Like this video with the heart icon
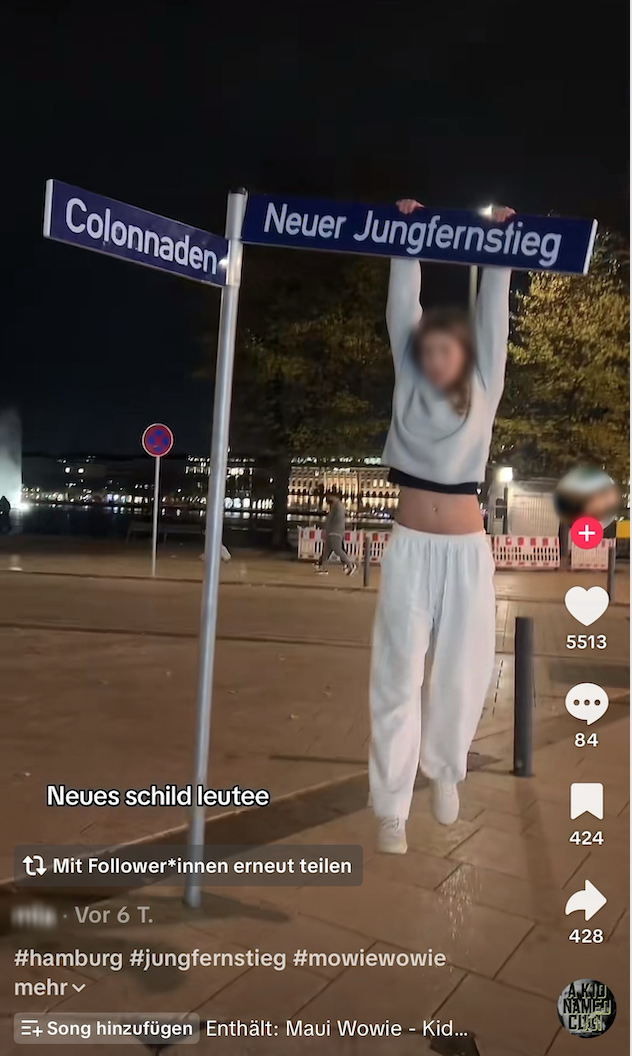Viewport: 632px width, 1056px height. 586,606
